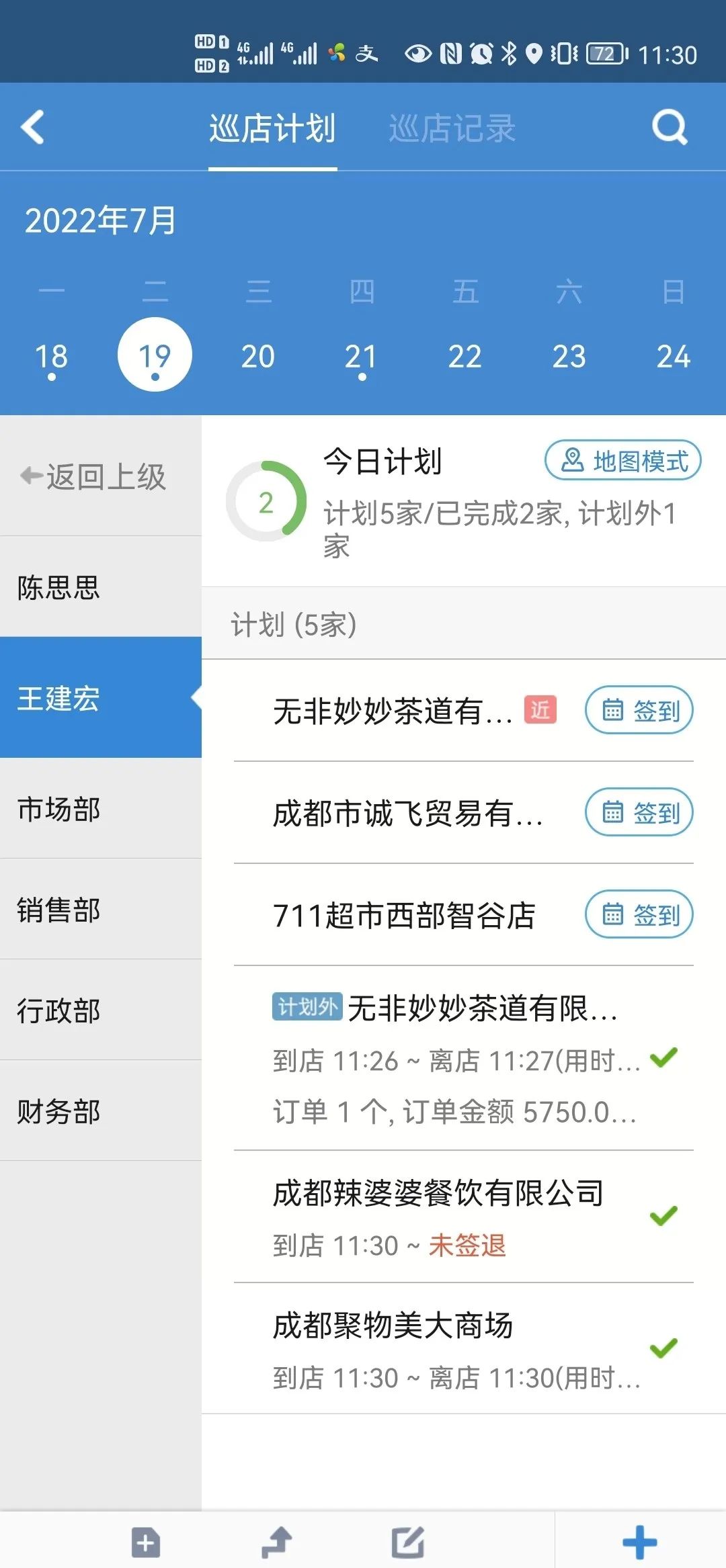The image size is (726, 1568).
Task: Select date 21 in the calendar
Action: [362, 356]
